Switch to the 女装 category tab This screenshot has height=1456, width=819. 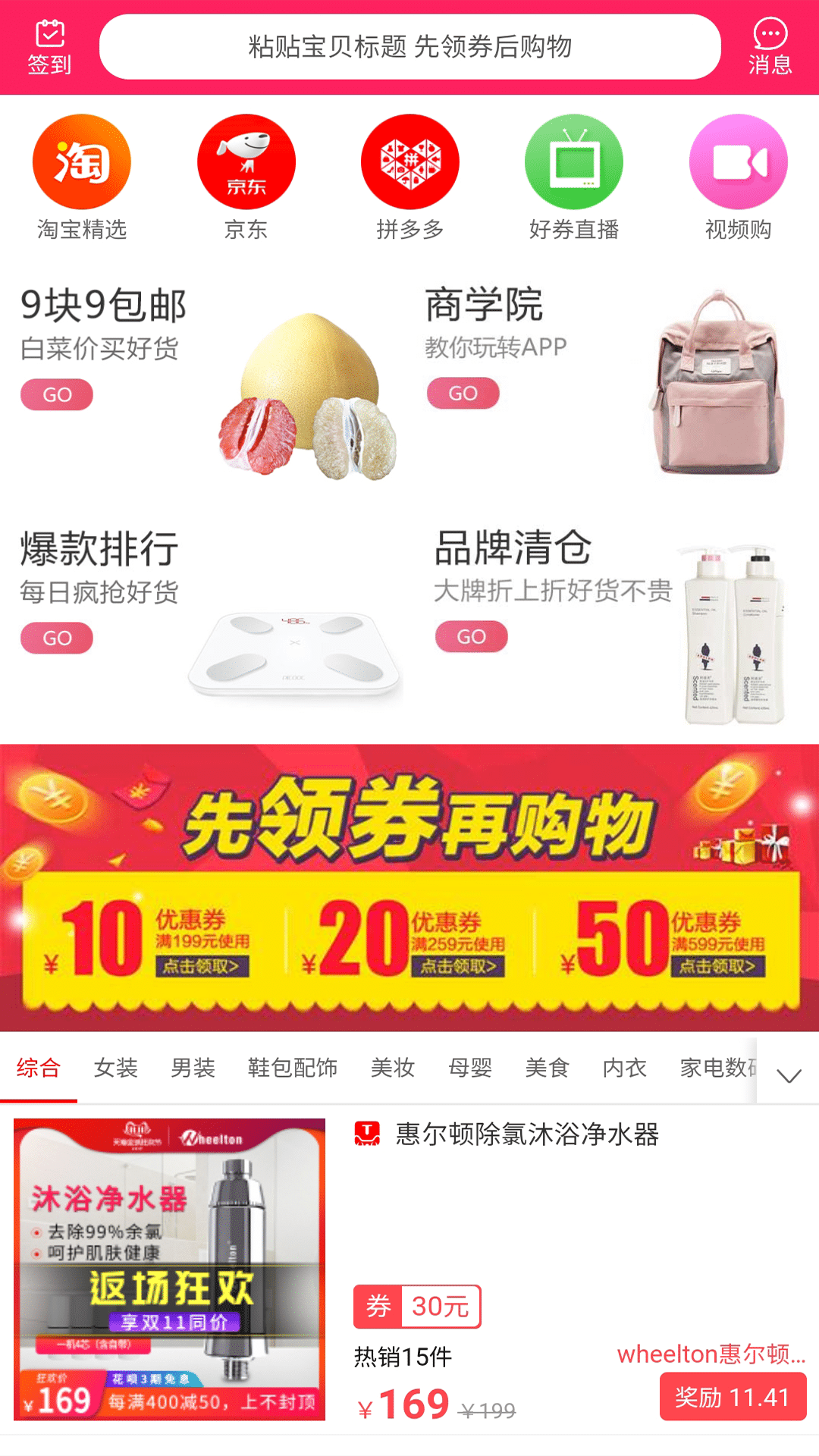[x=116, y=1068]
